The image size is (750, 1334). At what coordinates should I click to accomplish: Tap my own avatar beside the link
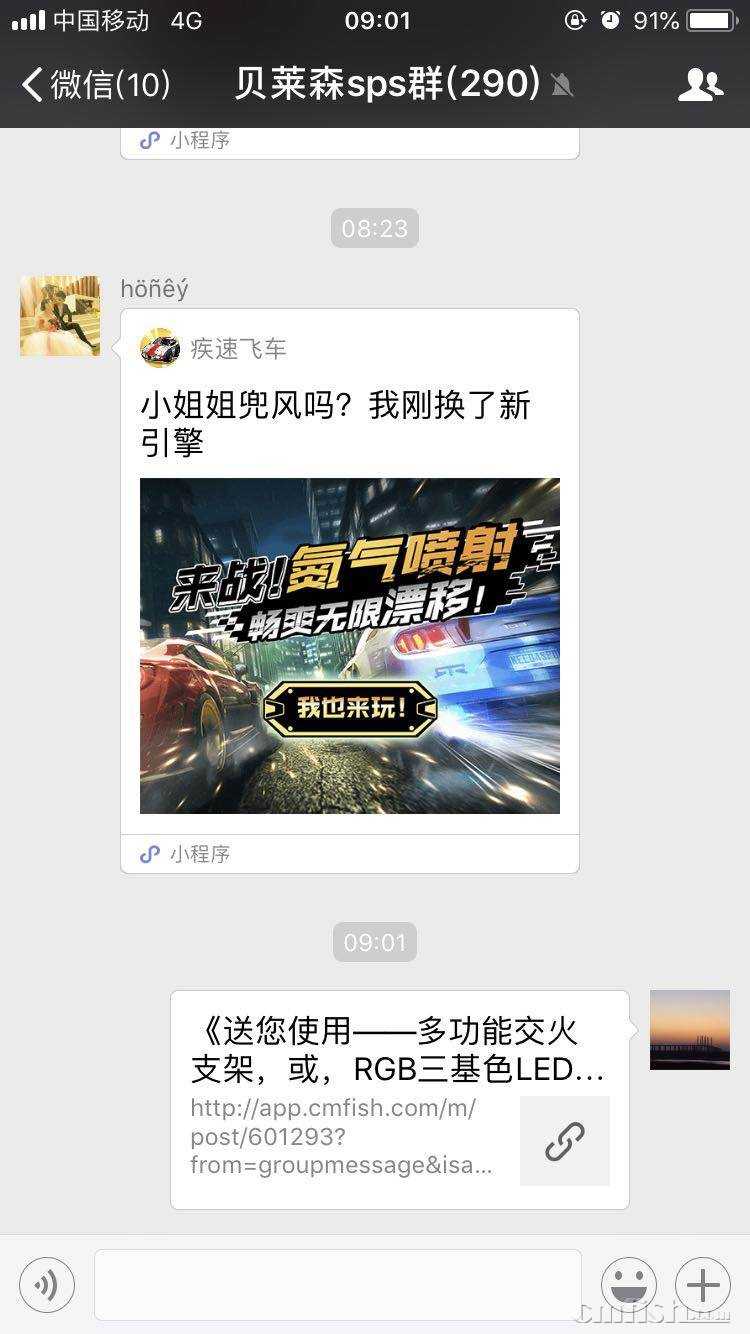[689, 1030]
